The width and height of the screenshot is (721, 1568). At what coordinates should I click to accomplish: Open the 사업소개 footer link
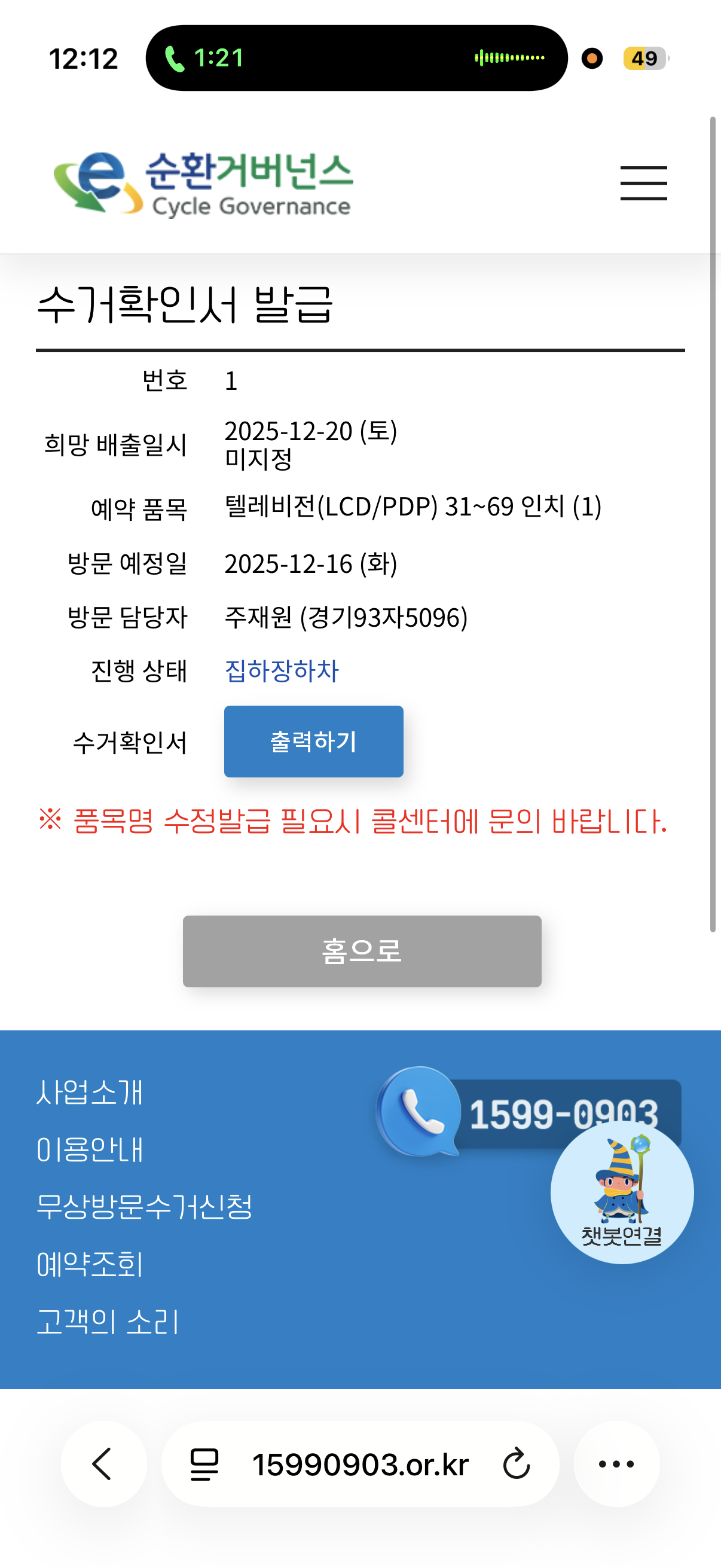pyautogui.click(x=90, y=1092)
